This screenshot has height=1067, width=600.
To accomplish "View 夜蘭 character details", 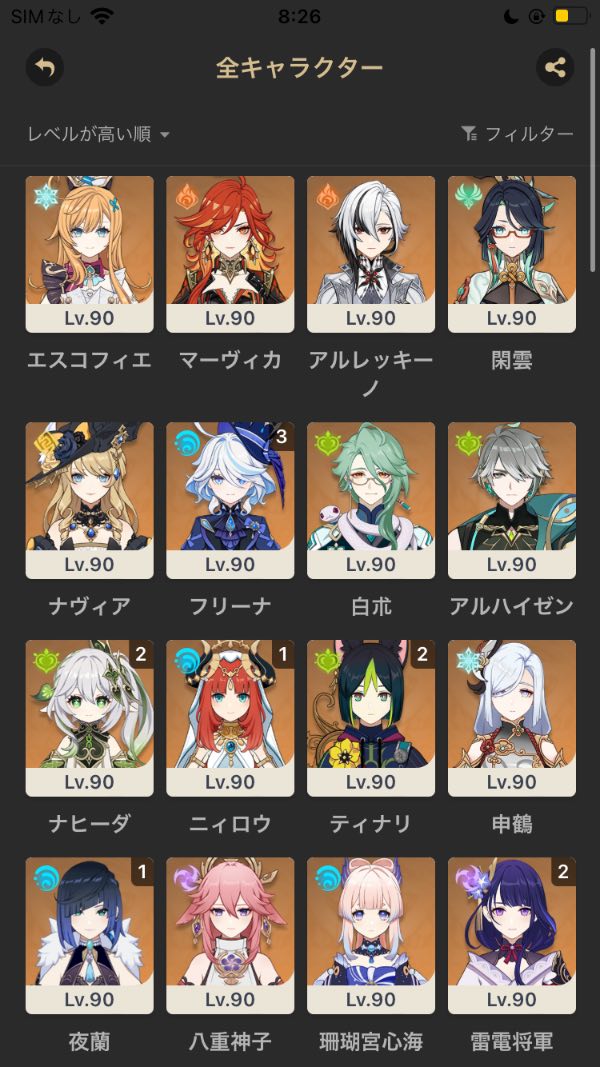I will [89, 936].
